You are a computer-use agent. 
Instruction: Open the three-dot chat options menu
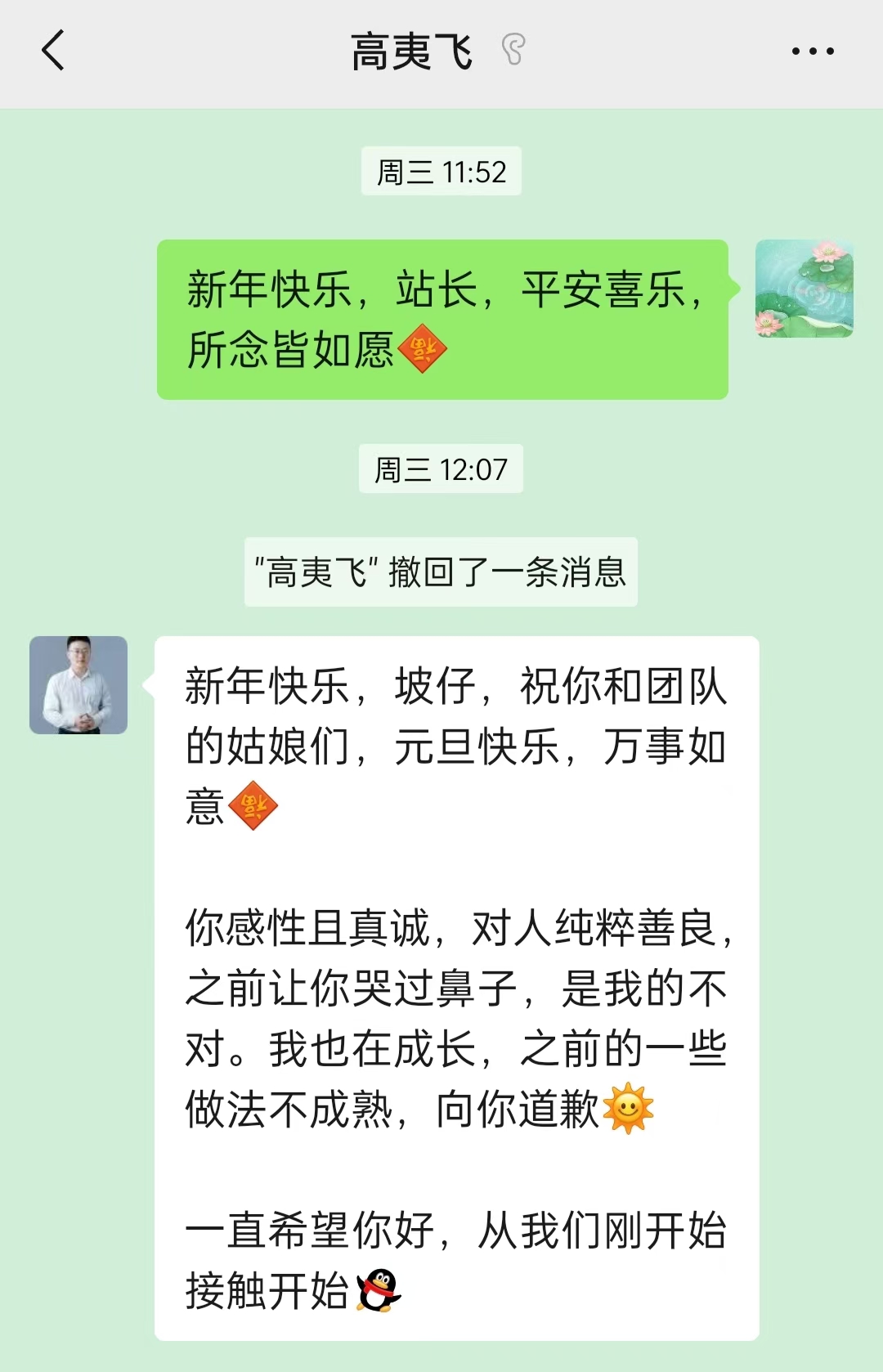pos(812,52)
